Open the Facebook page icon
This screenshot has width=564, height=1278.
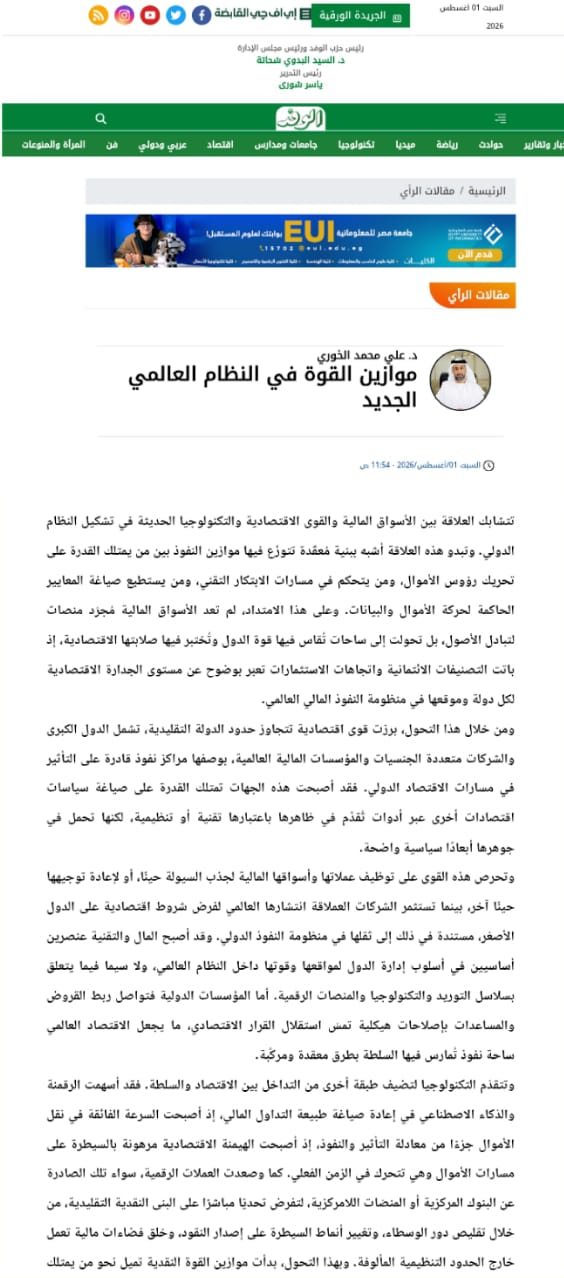(x=201, y=15)
